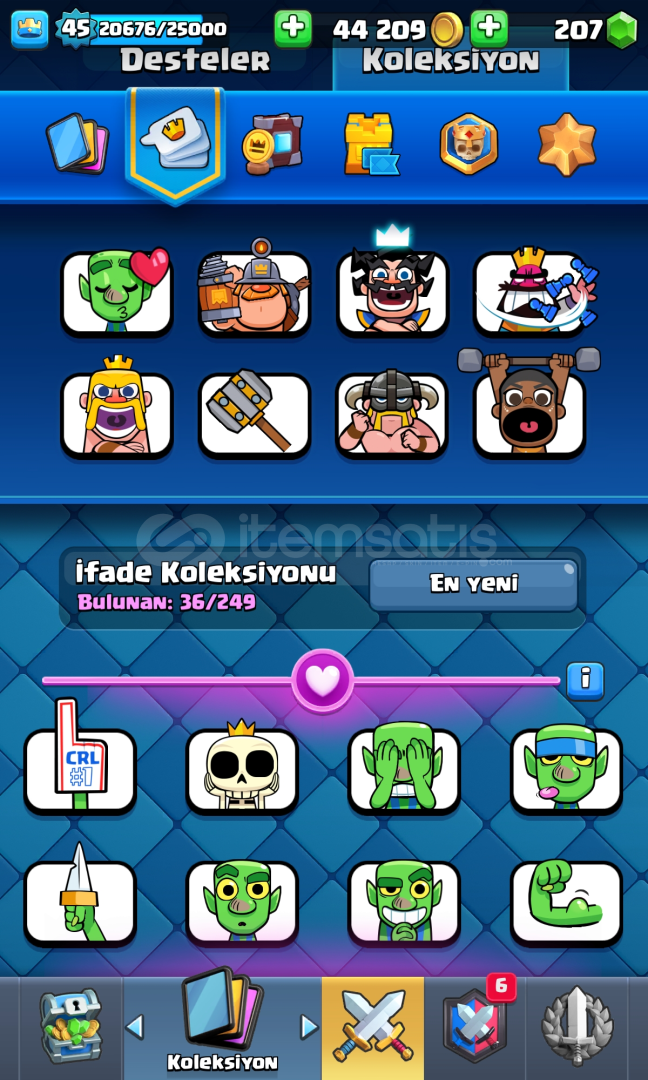Select the green flexing arm emote

(x=566, y=902)
